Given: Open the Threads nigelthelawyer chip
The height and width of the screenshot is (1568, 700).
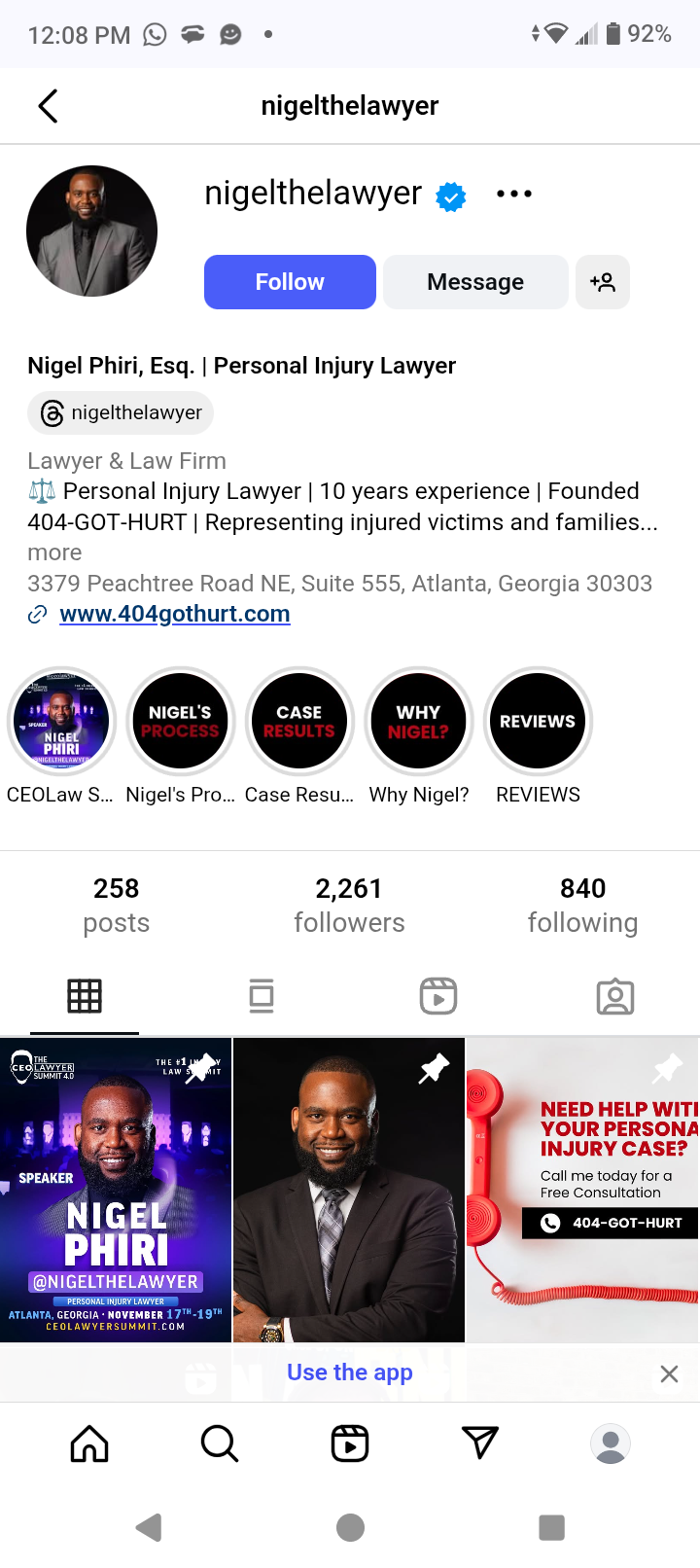Looking at the screenshot, I should pyautogui.click(x=121, y=412).
